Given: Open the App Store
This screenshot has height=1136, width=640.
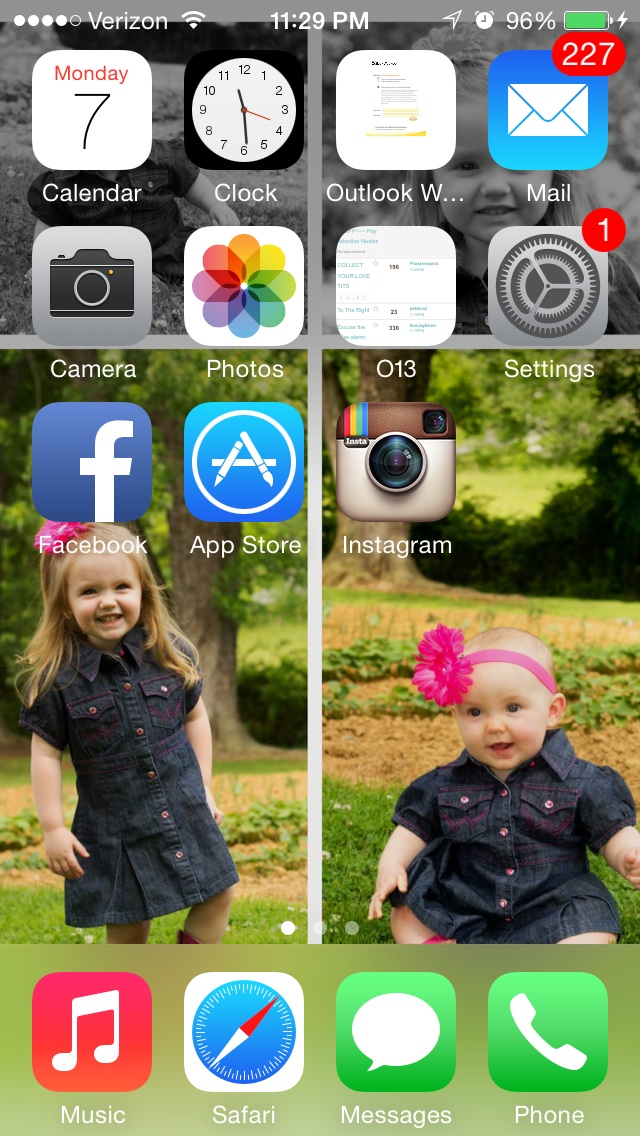Looking at the screenshot, I should [x=244, y=462].
